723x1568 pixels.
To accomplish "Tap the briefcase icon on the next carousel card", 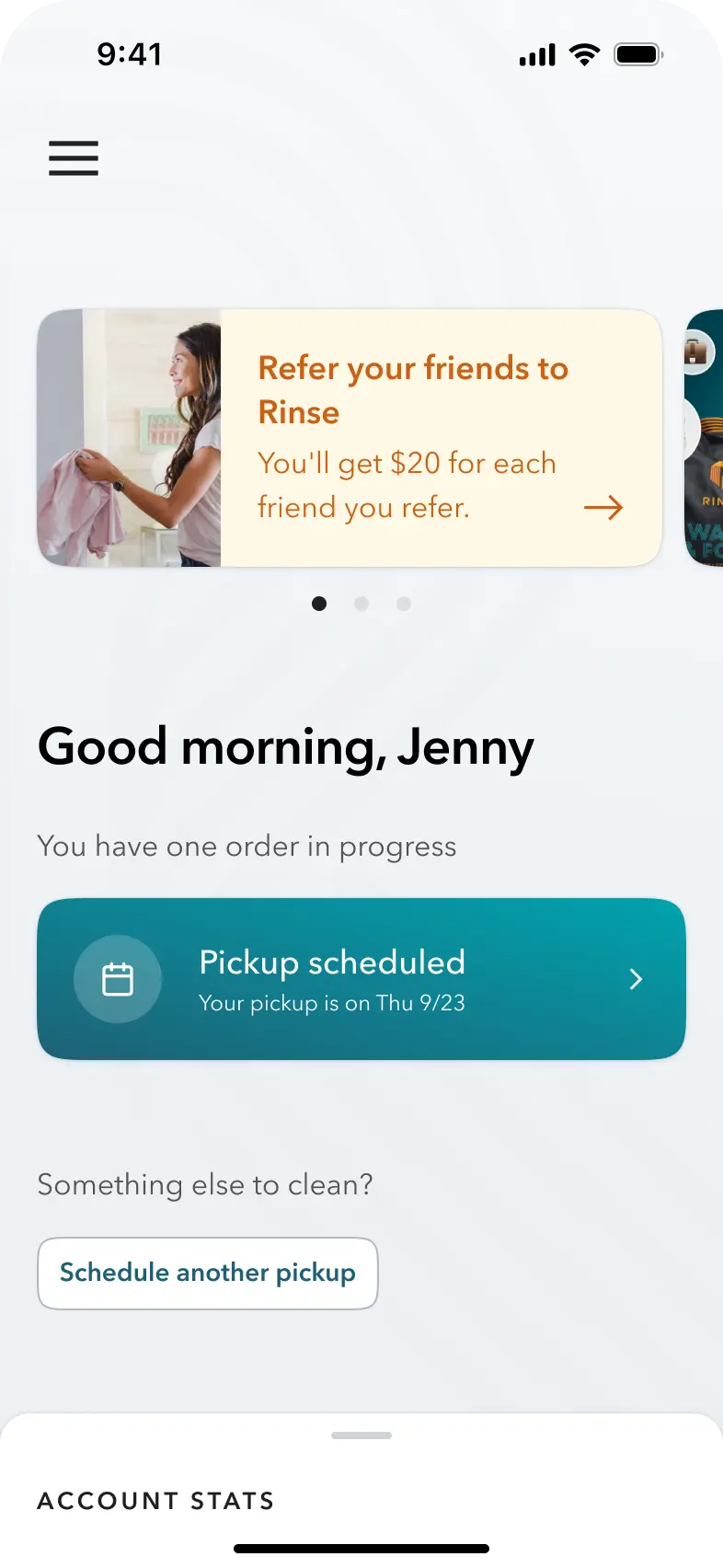I will point(694,352).
